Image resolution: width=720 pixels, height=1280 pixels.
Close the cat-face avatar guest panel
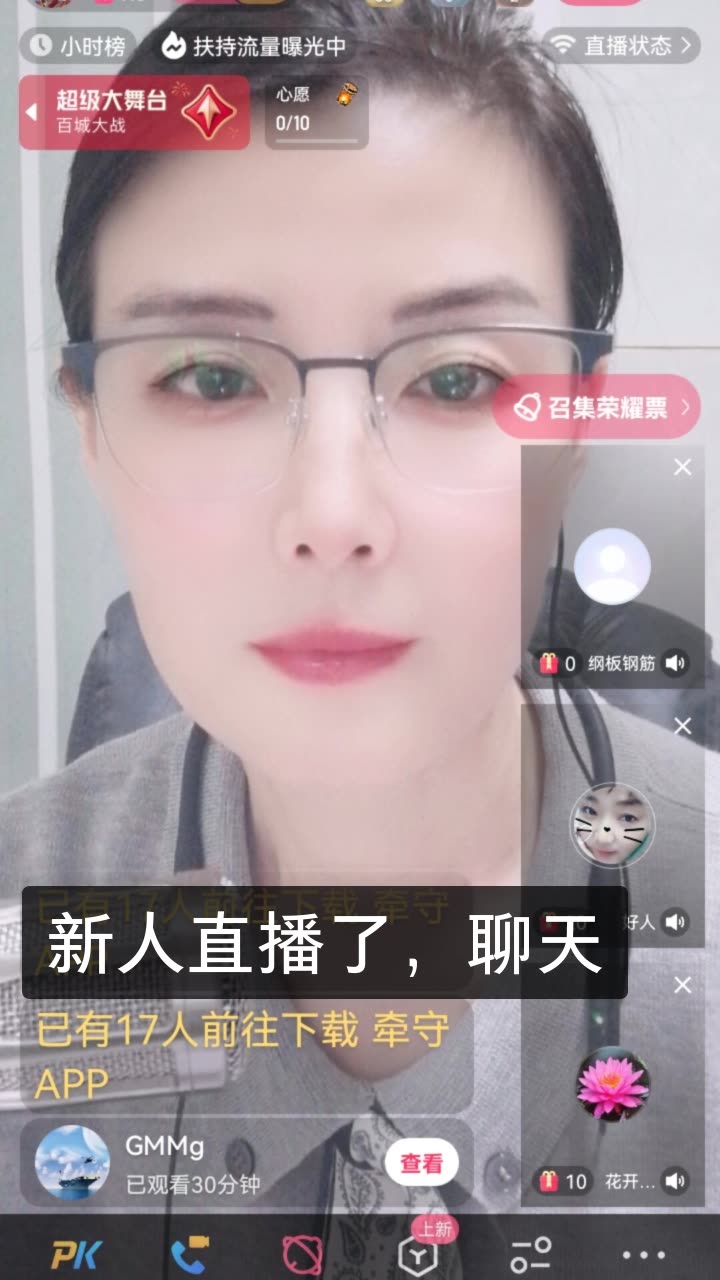[683, 726]
